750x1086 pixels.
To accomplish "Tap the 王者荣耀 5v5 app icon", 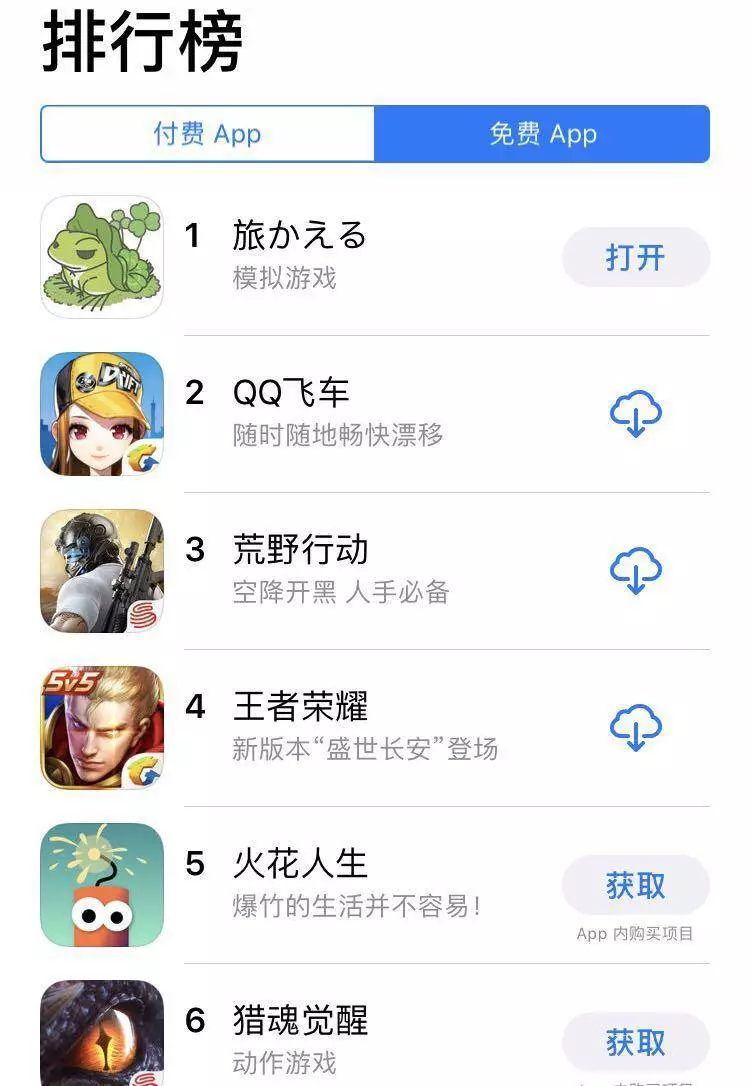I will [101, 729].
